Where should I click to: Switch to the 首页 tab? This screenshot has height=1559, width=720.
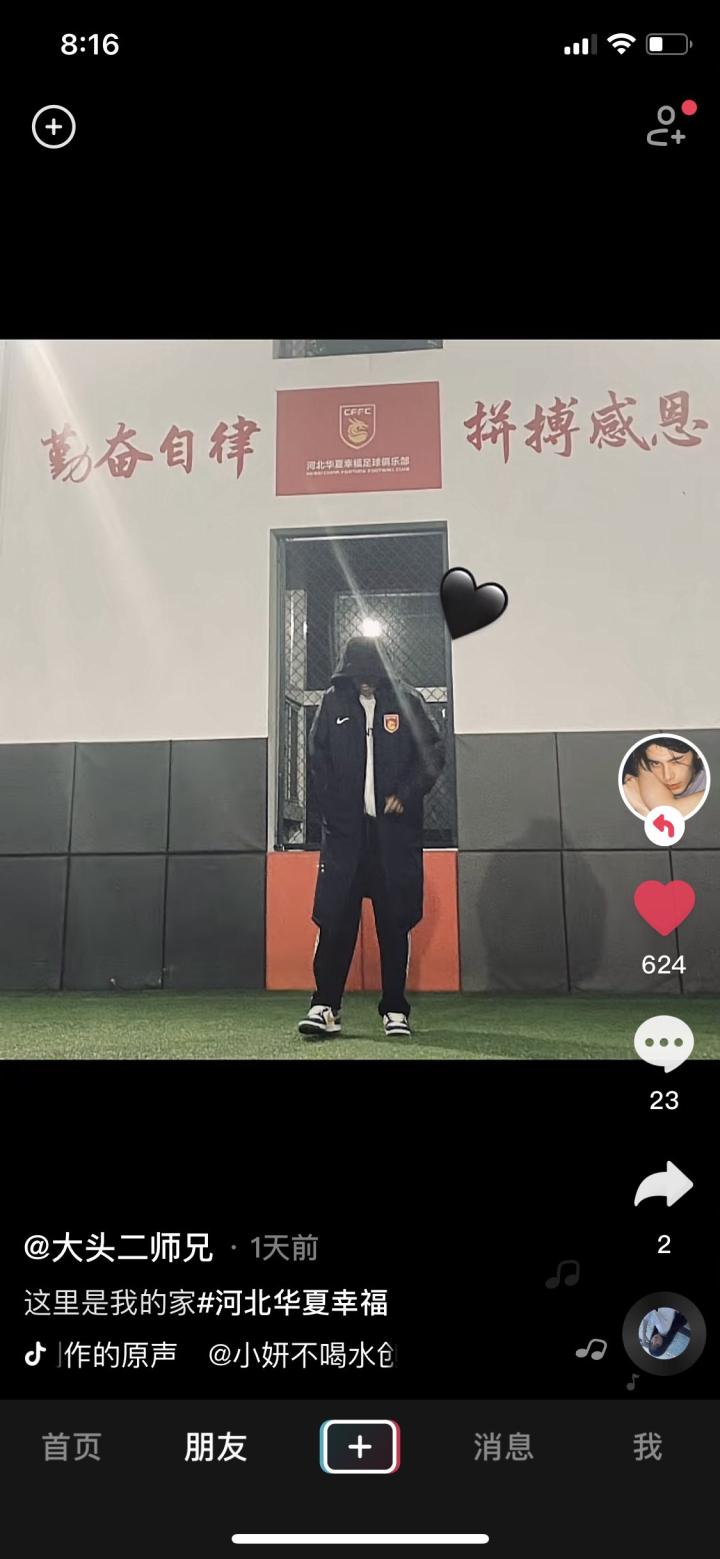point(71,1446)
